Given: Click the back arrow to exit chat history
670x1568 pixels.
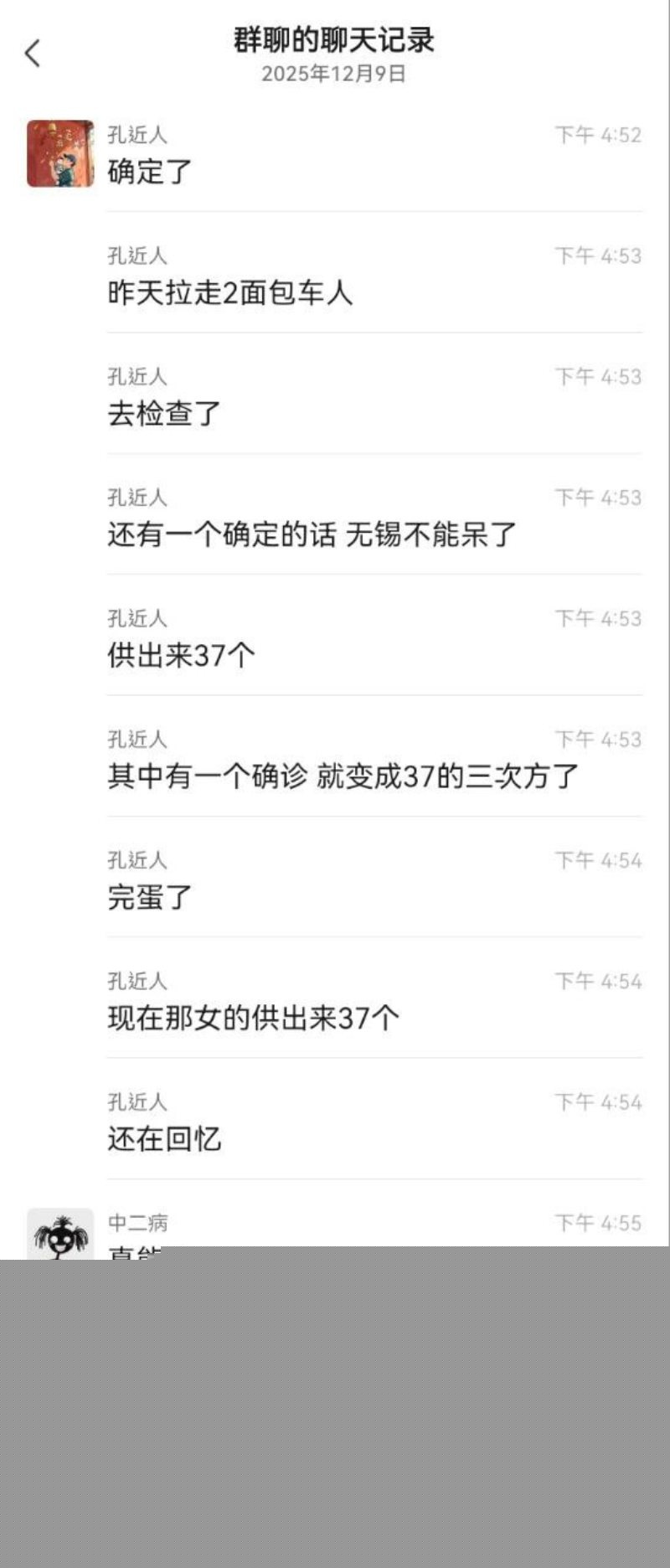Looking at the screenshot, I should [x=32, y=53].
